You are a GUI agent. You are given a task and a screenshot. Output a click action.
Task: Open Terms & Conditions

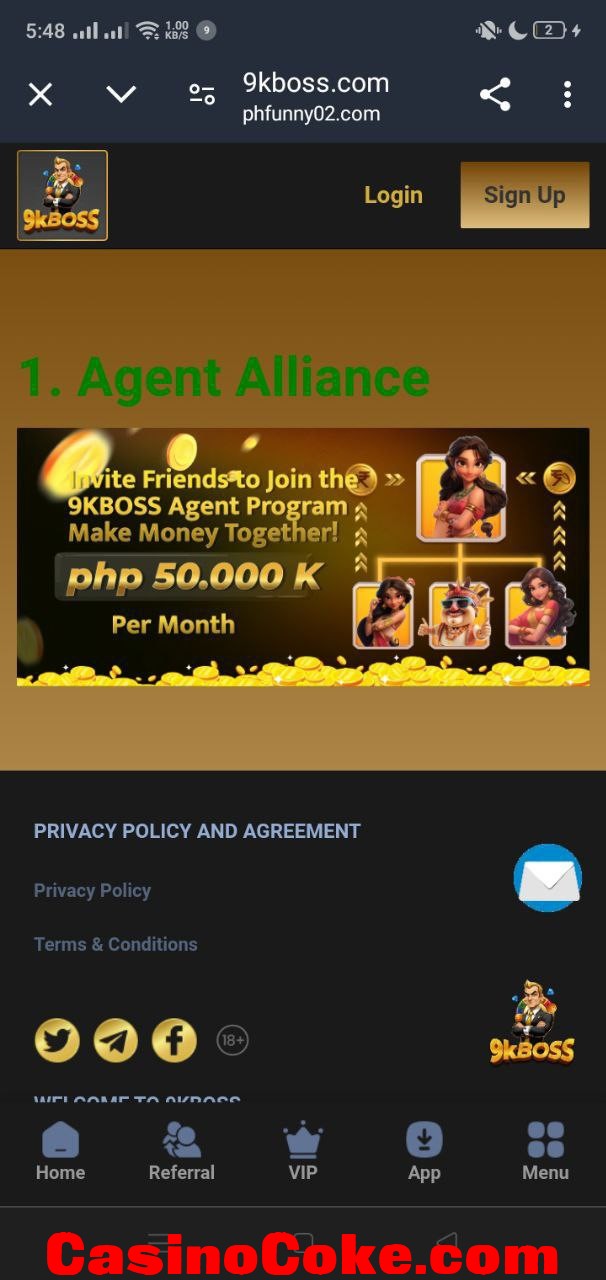pos(115,944)
